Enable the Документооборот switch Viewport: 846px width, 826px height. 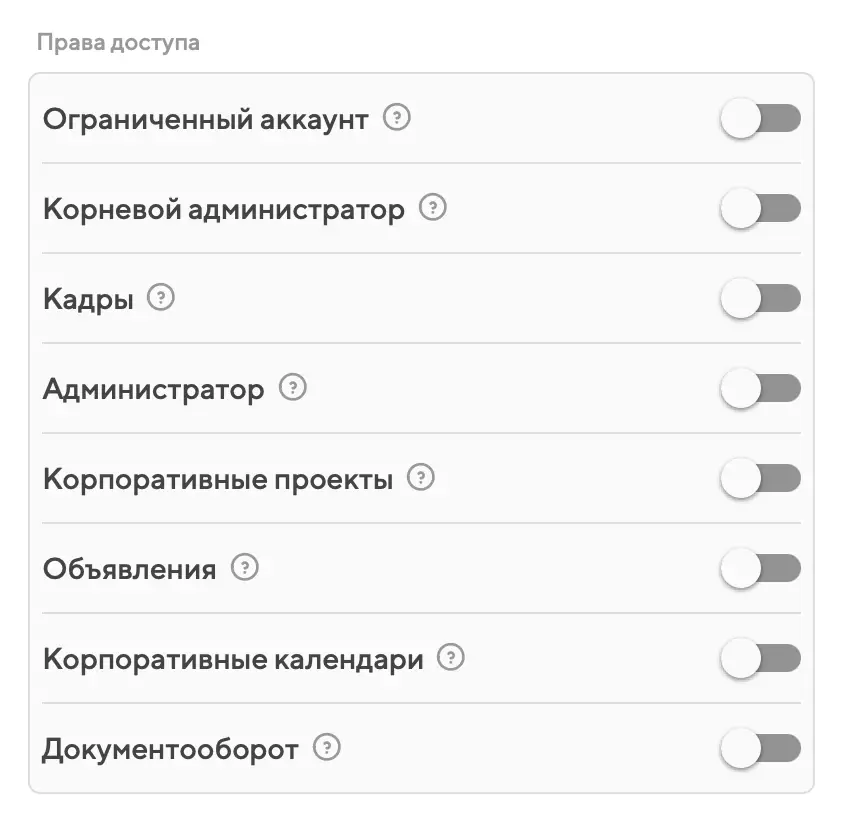[x=760, y=749]
